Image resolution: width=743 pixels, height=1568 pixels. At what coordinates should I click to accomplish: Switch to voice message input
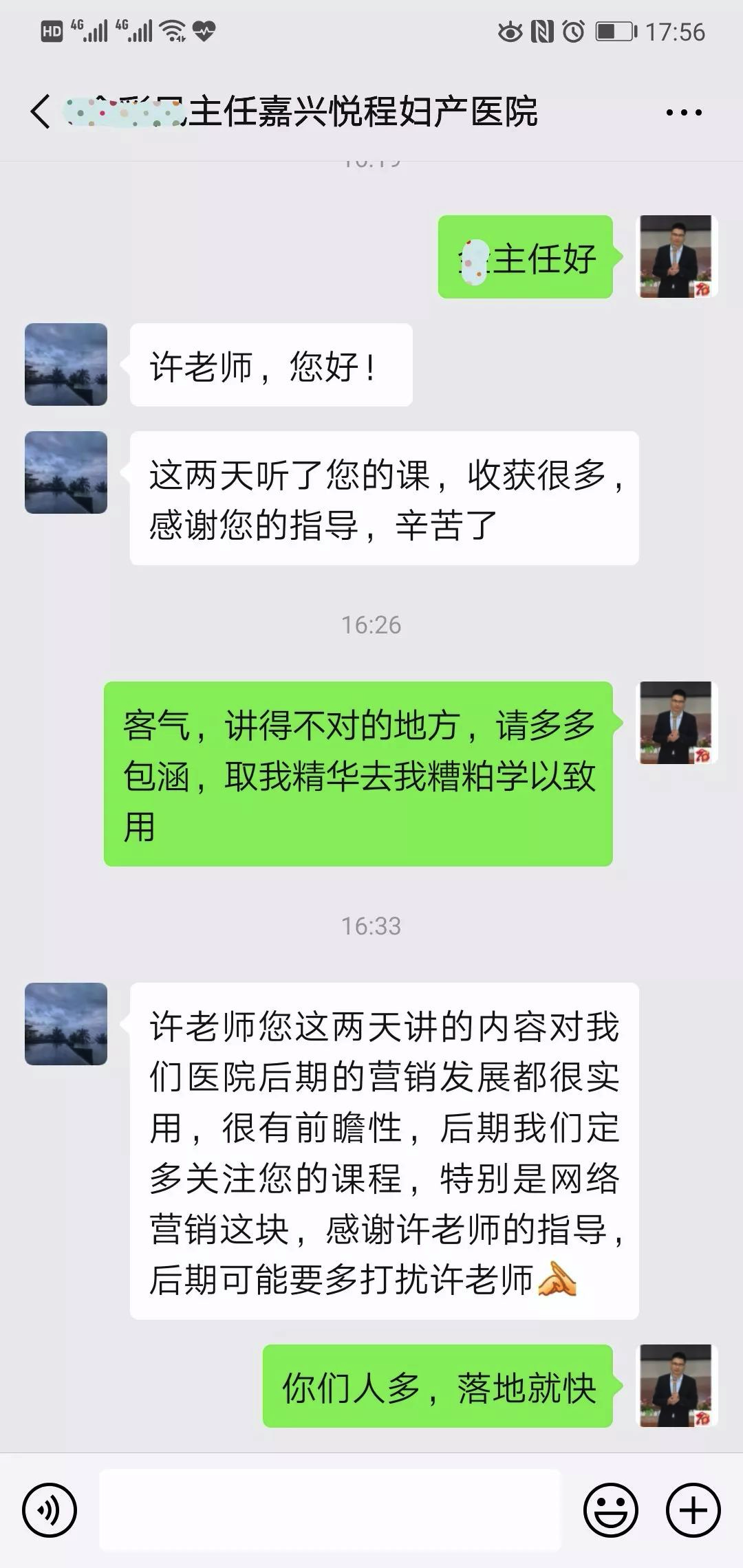(x=50, y=1510)
